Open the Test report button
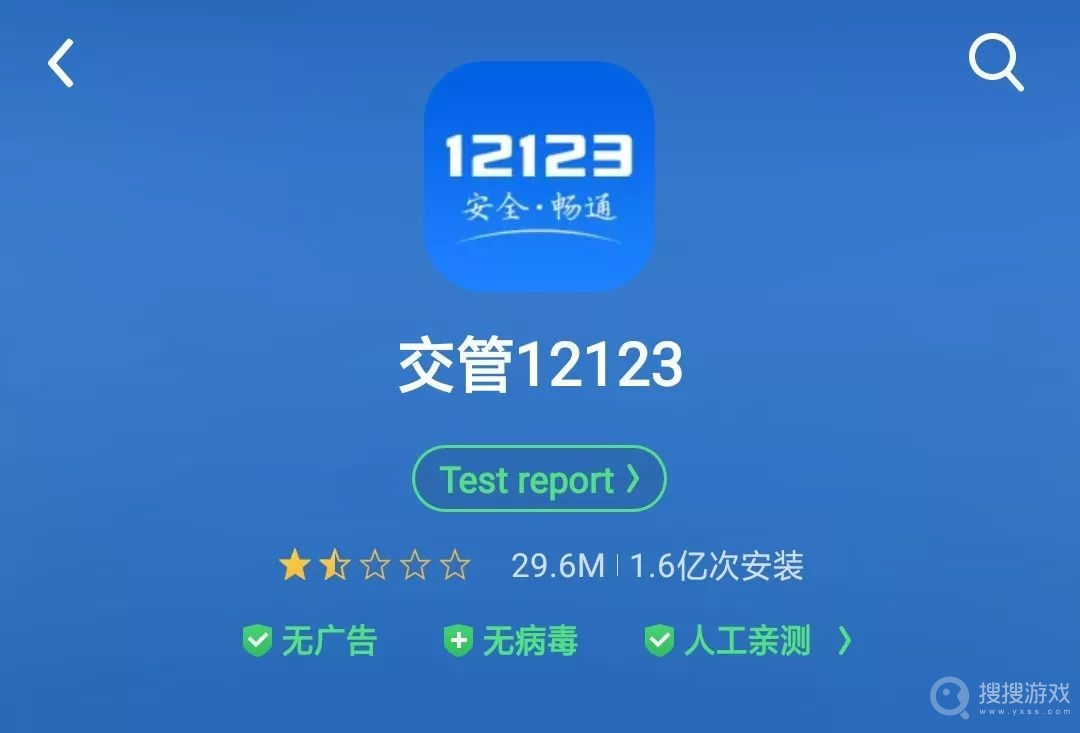The image size is (1080, 733). click(539, 480)
